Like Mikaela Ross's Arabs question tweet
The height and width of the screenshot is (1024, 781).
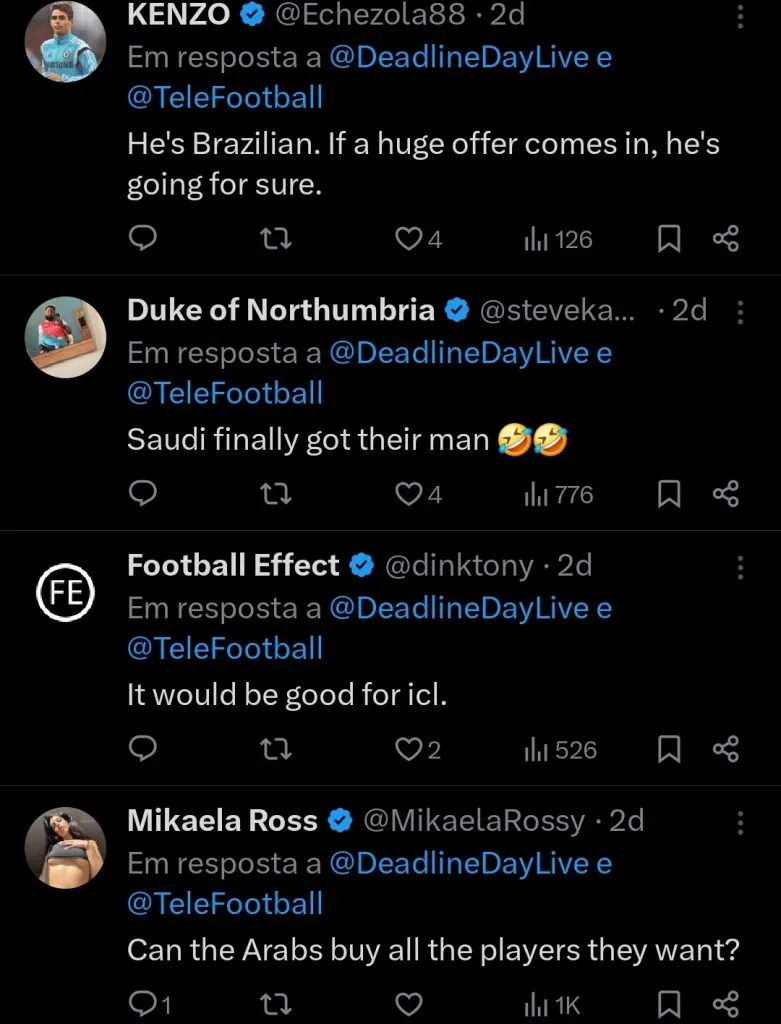[408, 1003]
